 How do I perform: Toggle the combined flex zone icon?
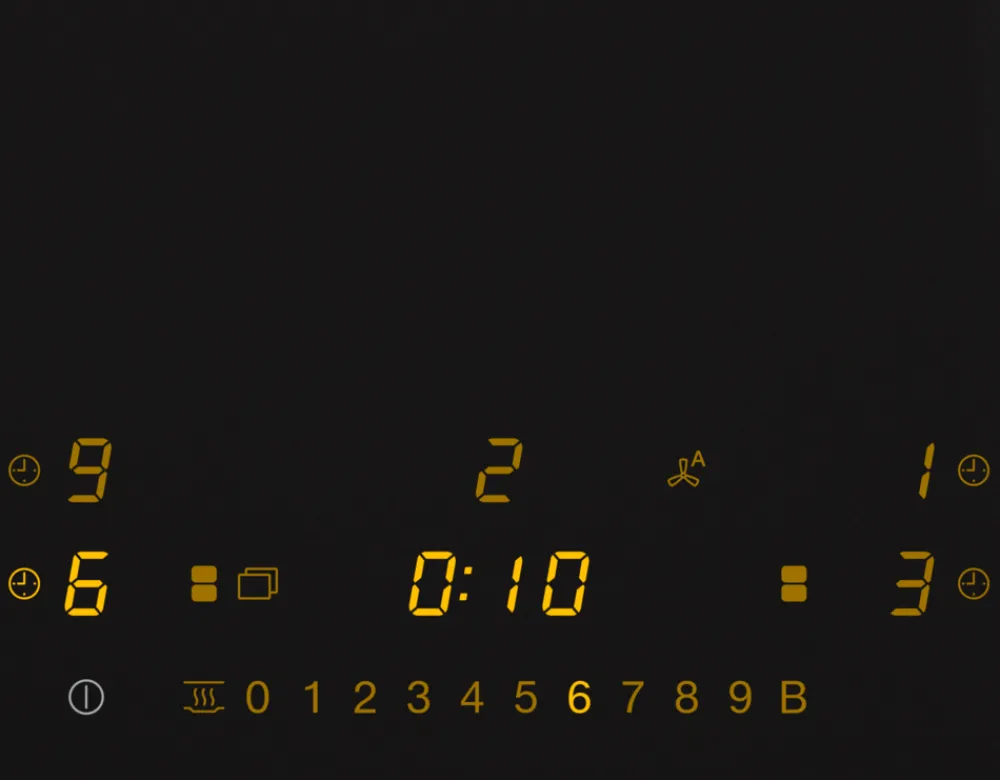click(x=258, y=583)
